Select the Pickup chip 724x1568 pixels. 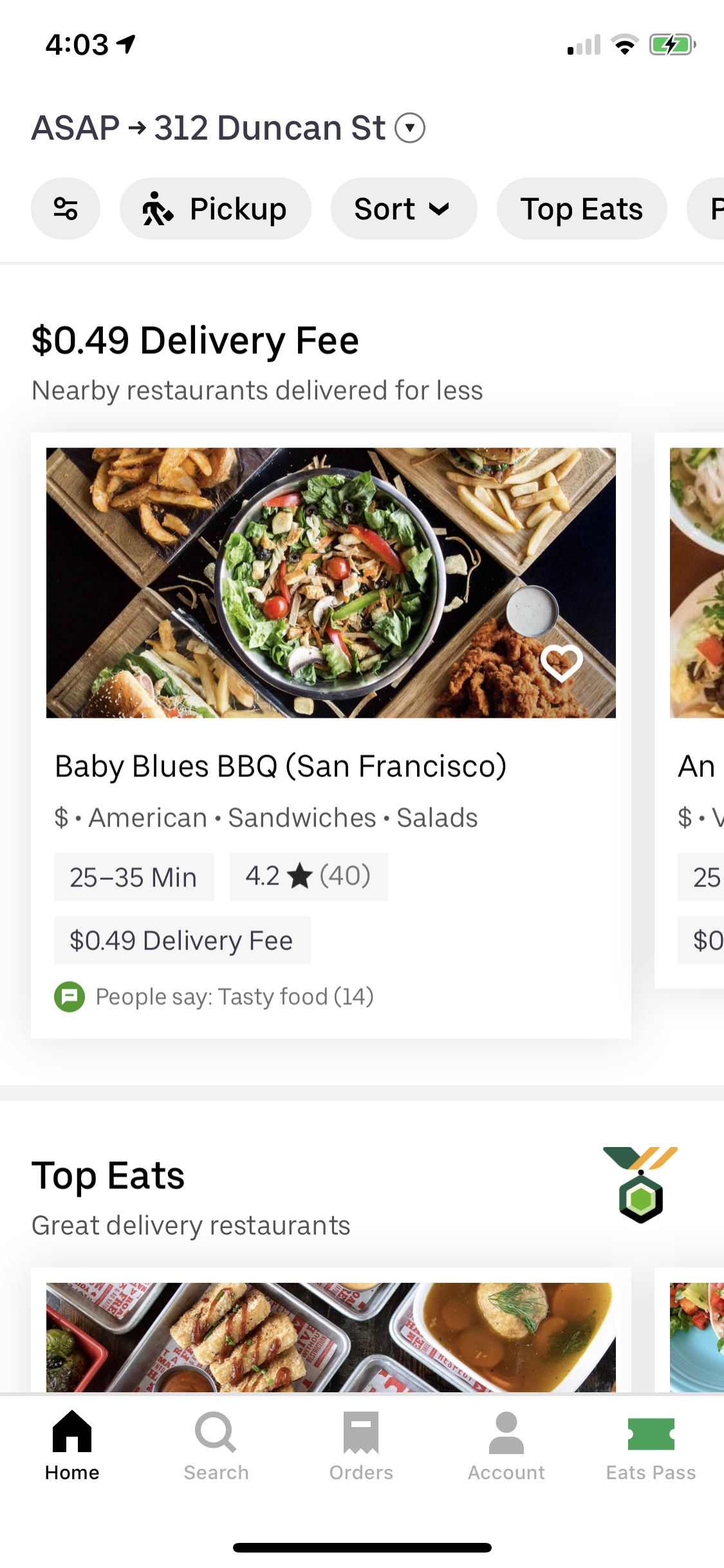[216, 209]
